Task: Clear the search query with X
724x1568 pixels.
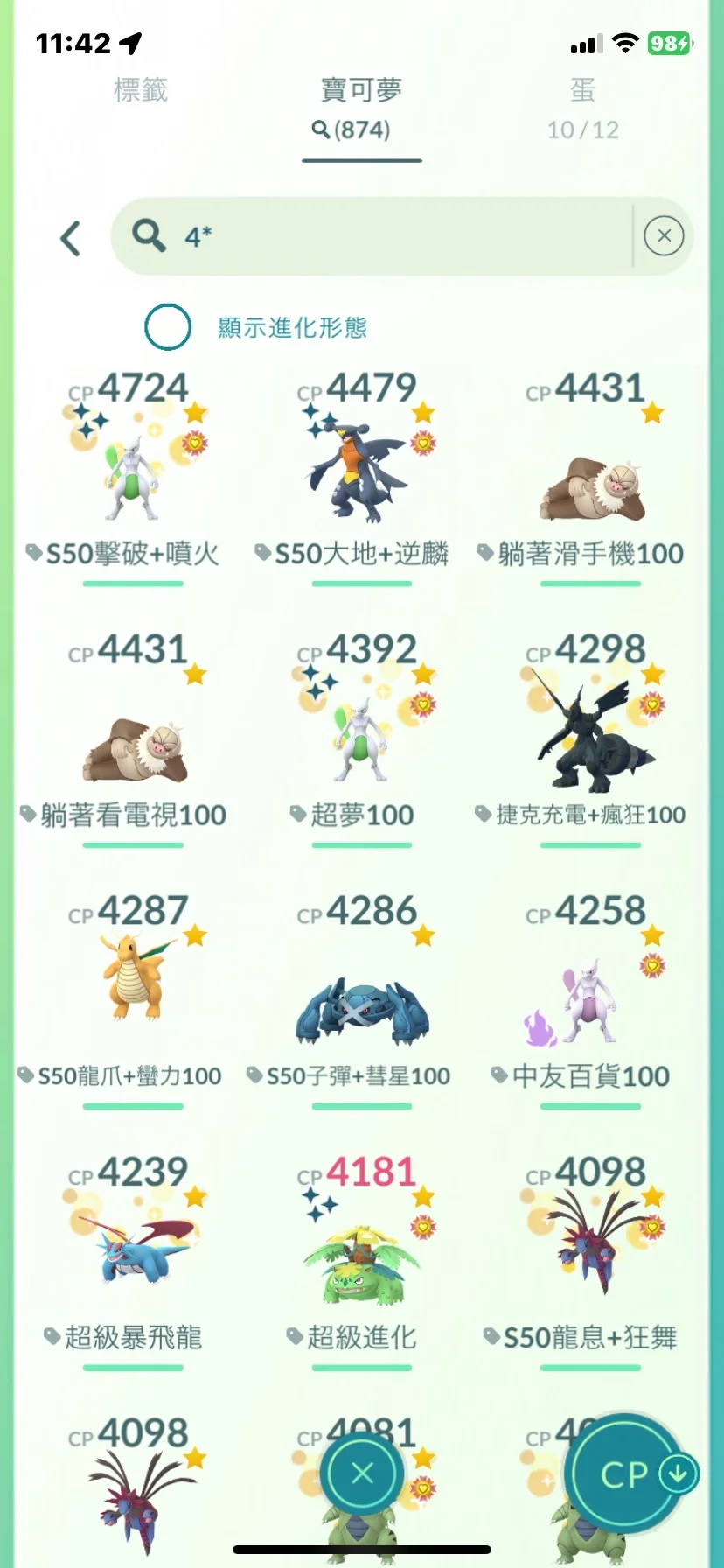Action: (664, 236)
